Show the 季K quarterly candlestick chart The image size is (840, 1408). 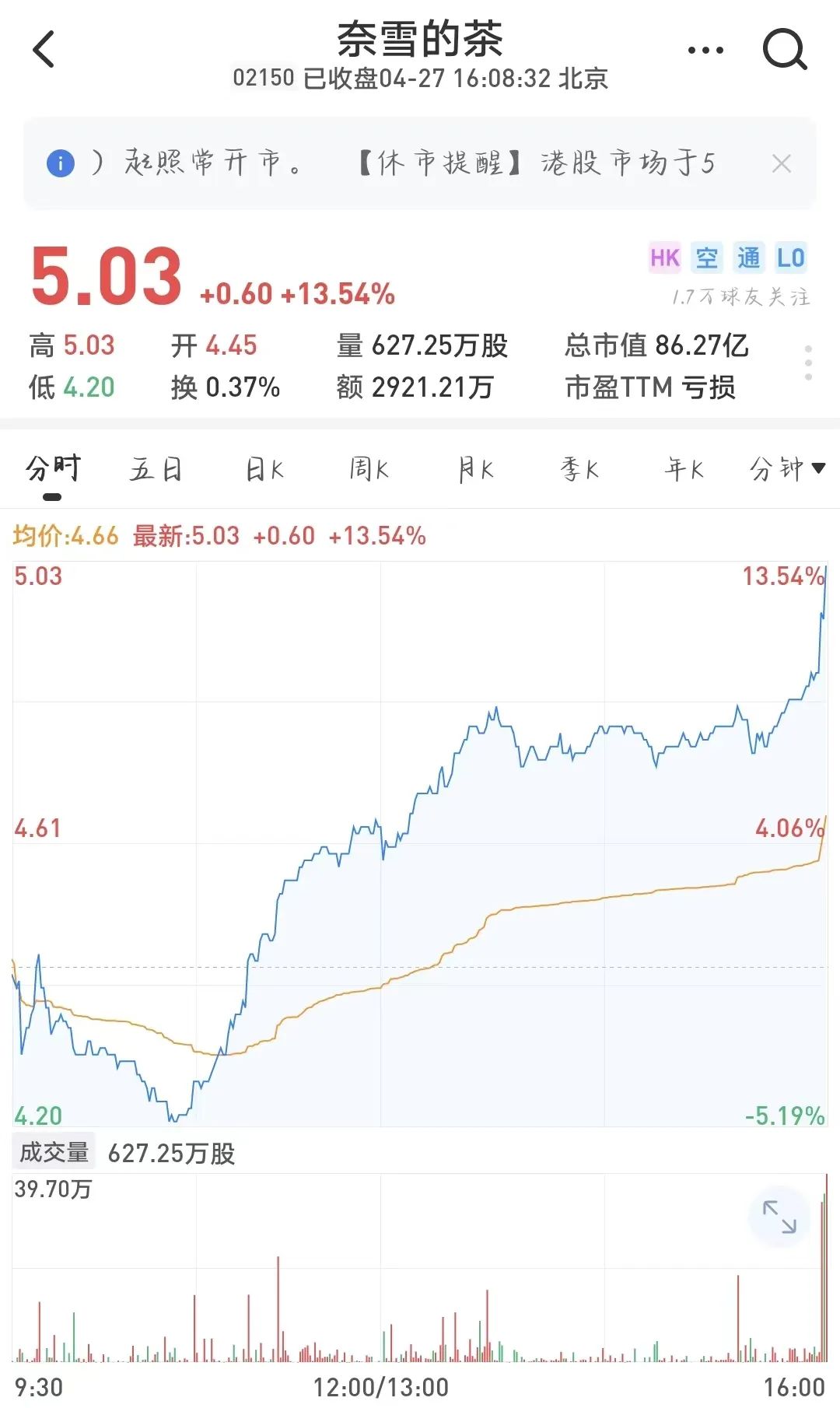tap(579, 469)
